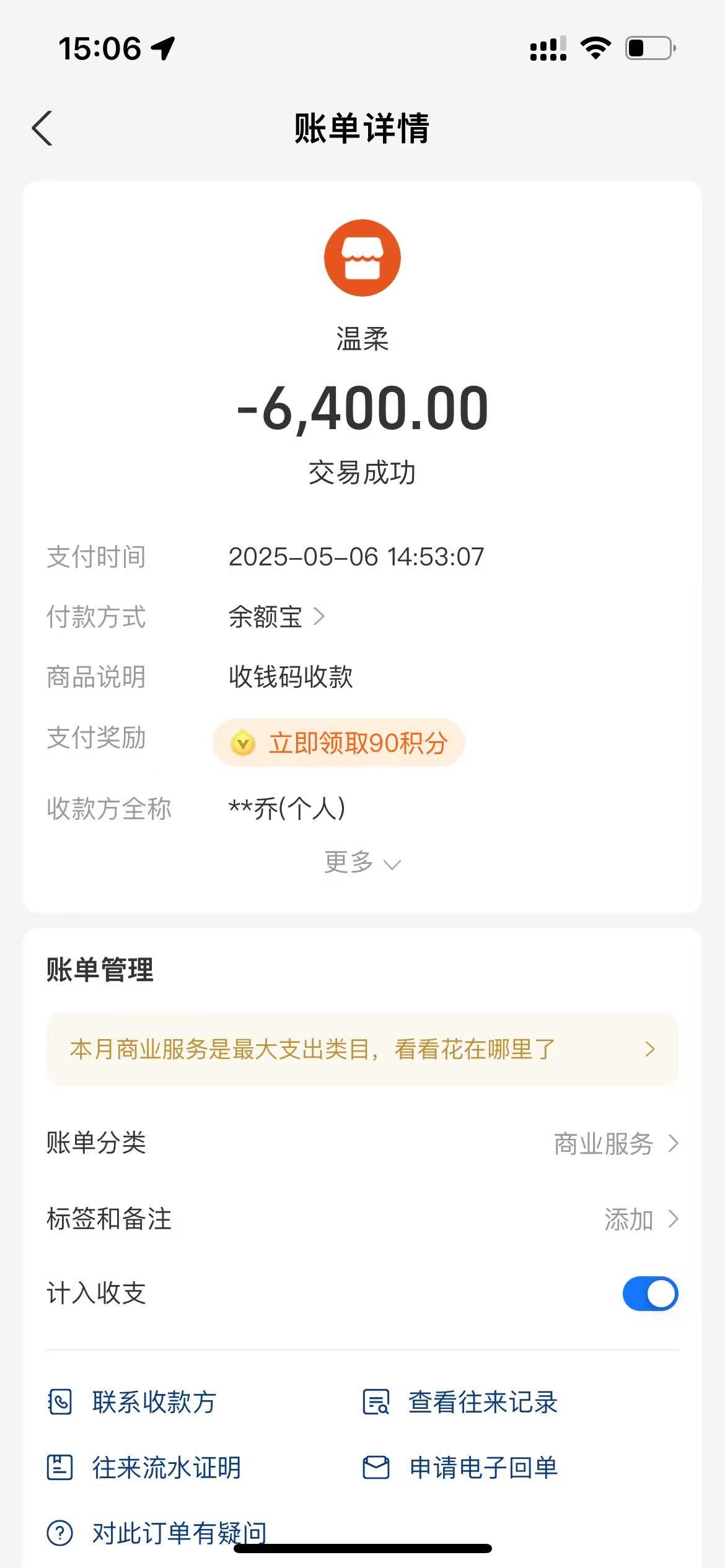Turn off the 计入收支 switch
725x1568 pixels.
click(650, 1294)
